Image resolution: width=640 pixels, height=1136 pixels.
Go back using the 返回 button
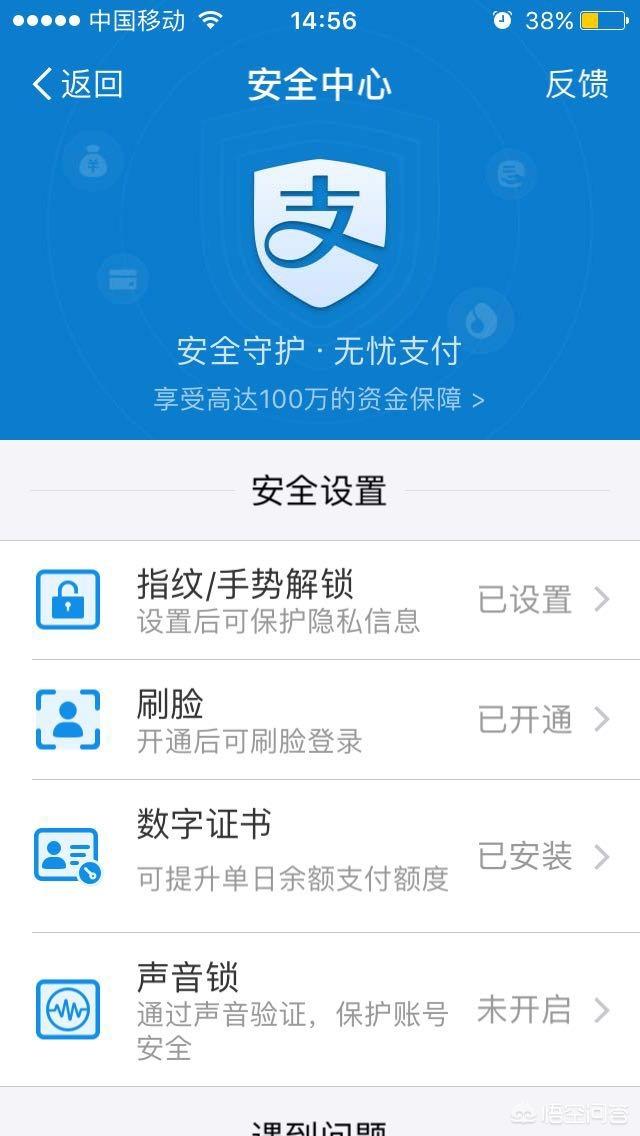pyautogui.click(x=78, y=84)
